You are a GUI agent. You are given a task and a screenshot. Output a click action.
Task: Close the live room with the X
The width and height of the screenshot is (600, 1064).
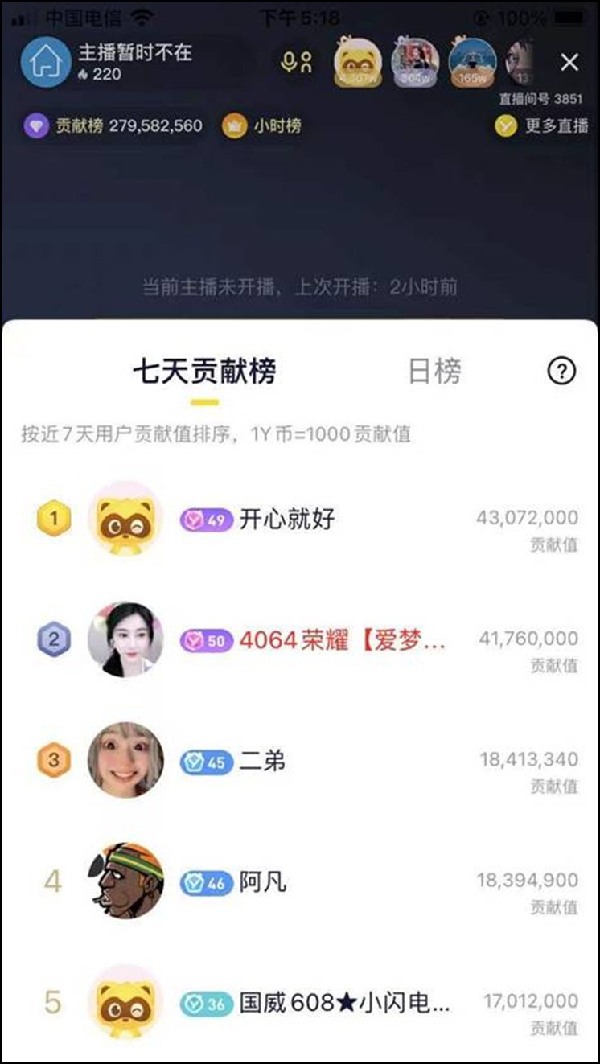coord(569,62)
